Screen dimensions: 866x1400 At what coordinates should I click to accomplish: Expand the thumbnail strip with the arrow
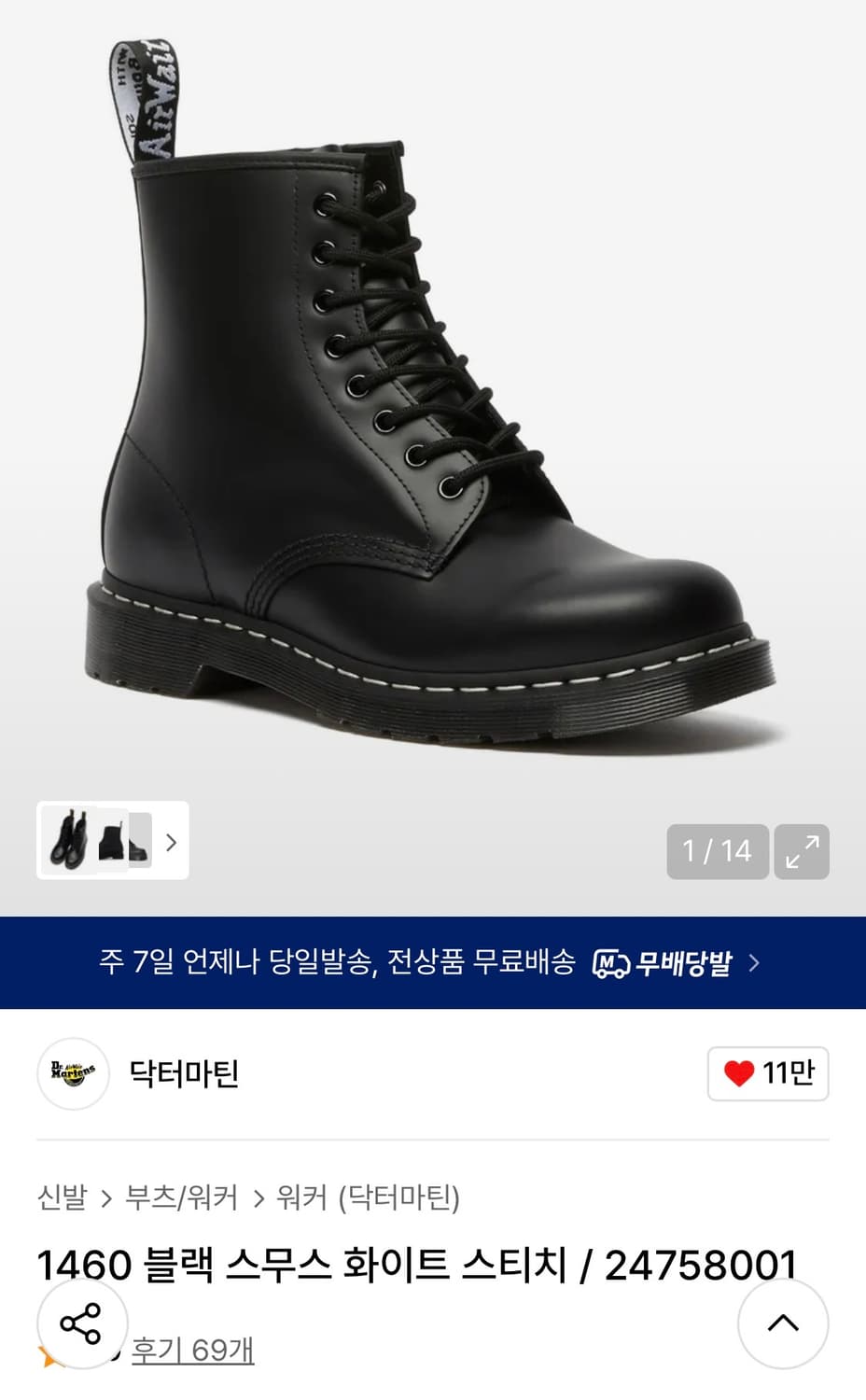[170, 842]
